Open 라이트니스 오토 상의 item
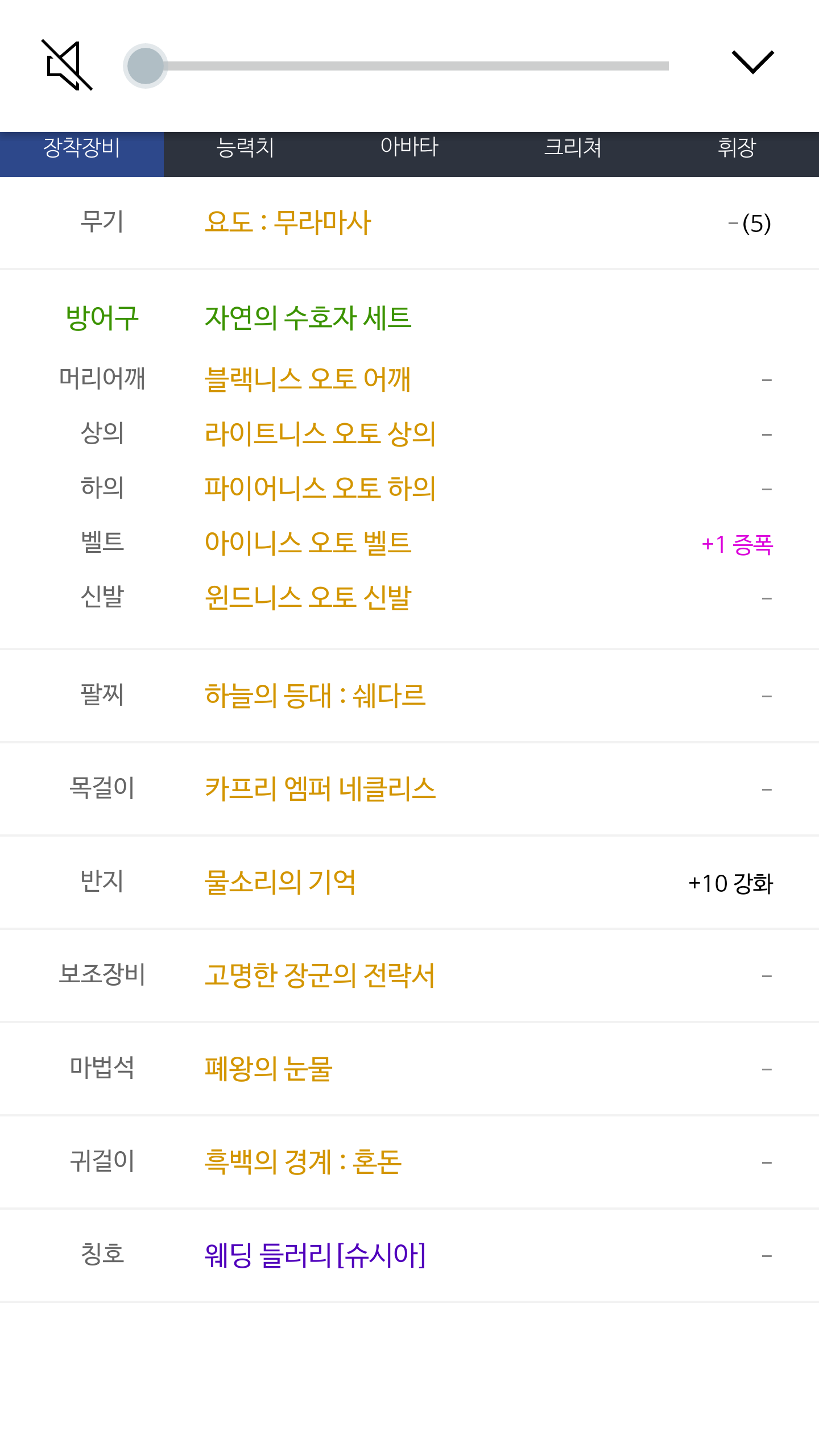Viewport: 819px width, 1456px height. click(x=320, y=433)
